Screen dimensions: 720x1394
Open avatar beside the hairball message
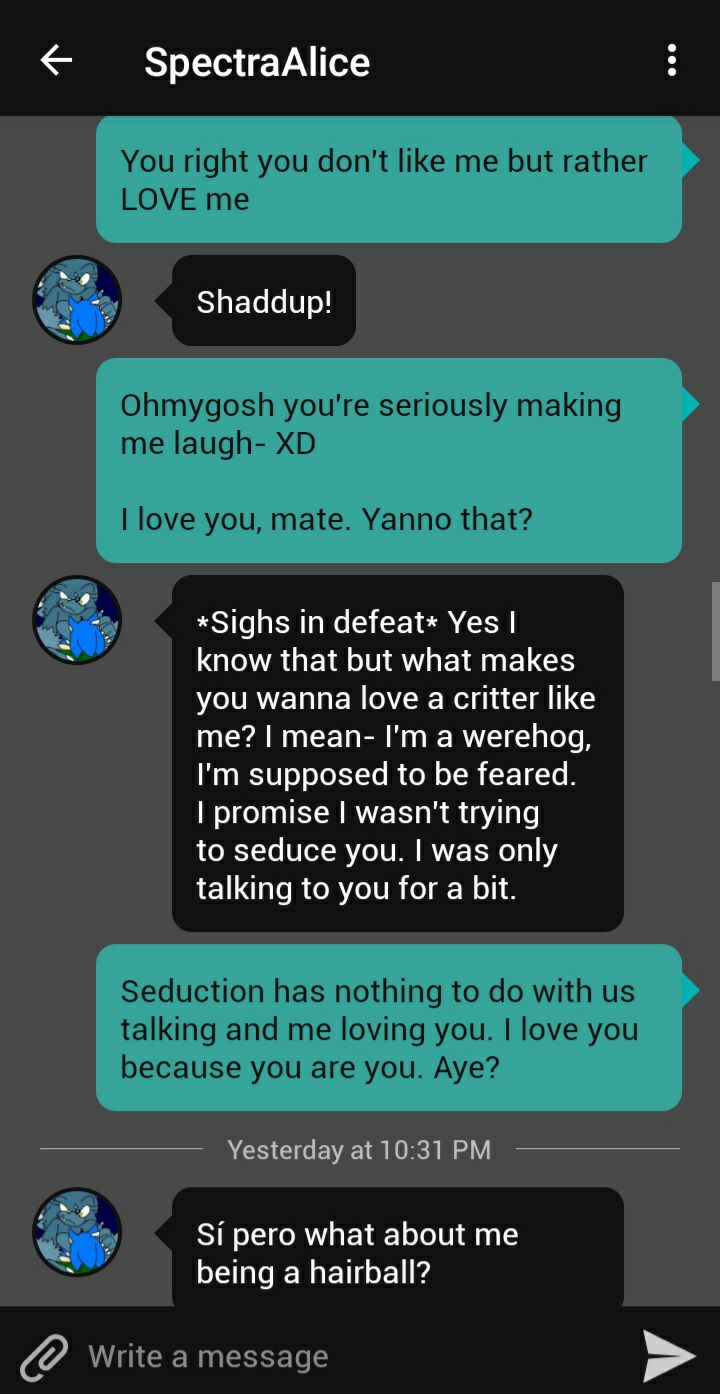coord(77,1232)
